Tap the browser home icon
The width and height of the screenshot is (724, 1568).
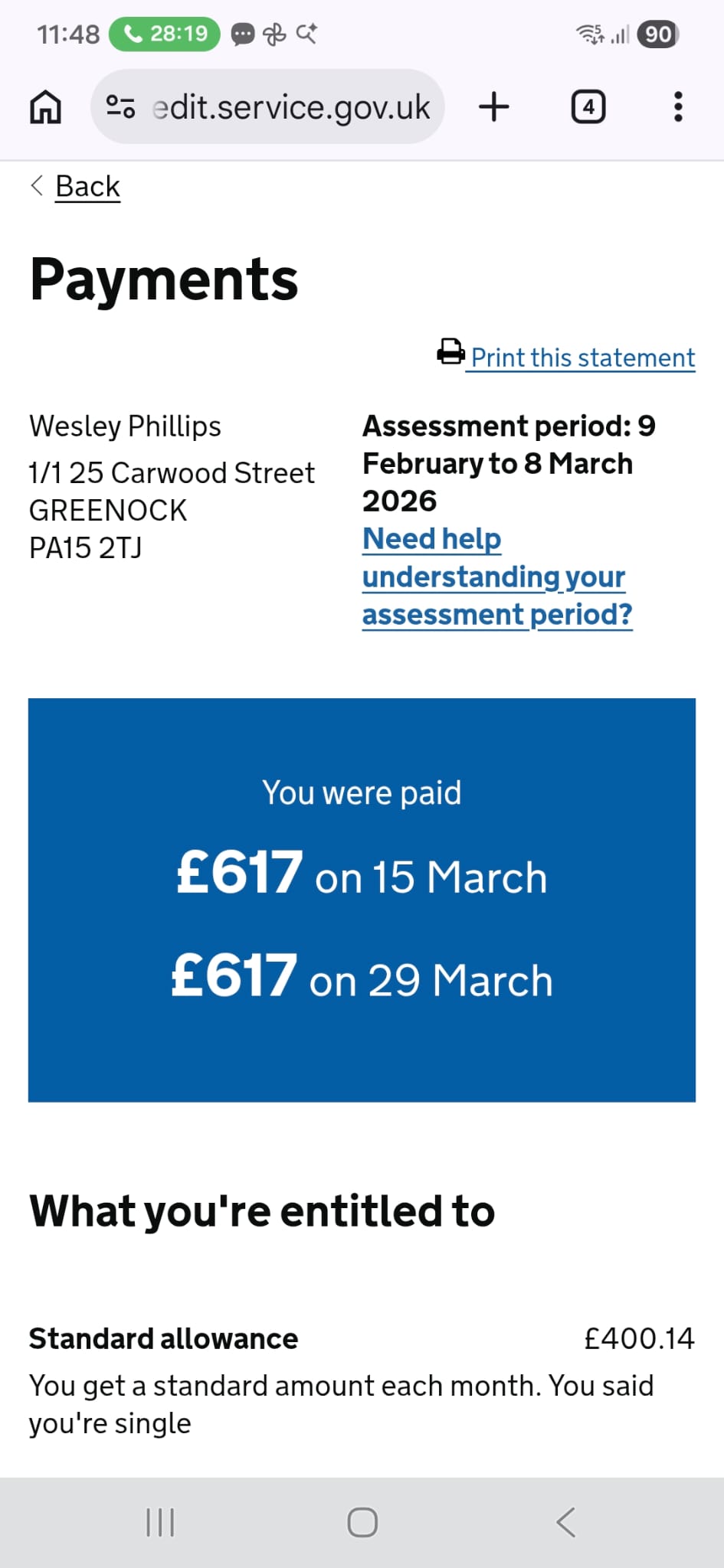(45, 107)
